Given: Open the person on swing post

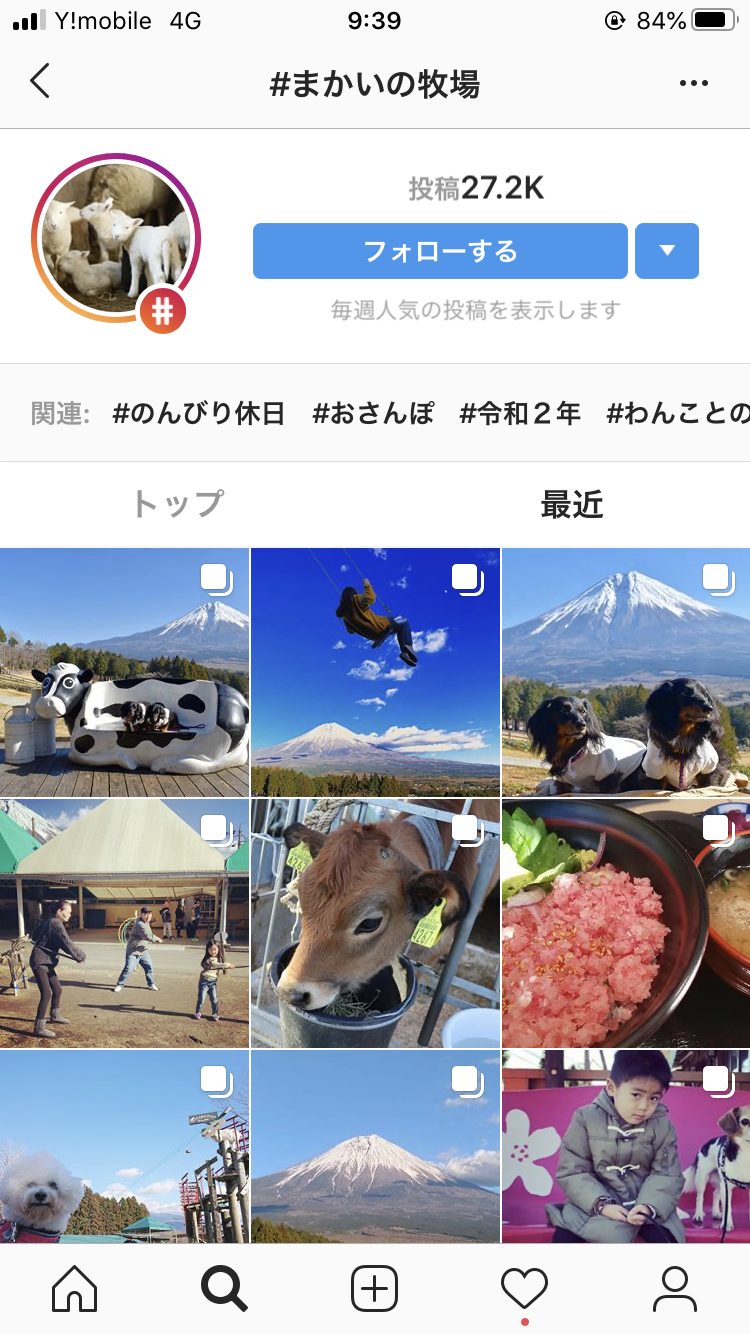Looking at the screenshot, I should pos(375,672).
